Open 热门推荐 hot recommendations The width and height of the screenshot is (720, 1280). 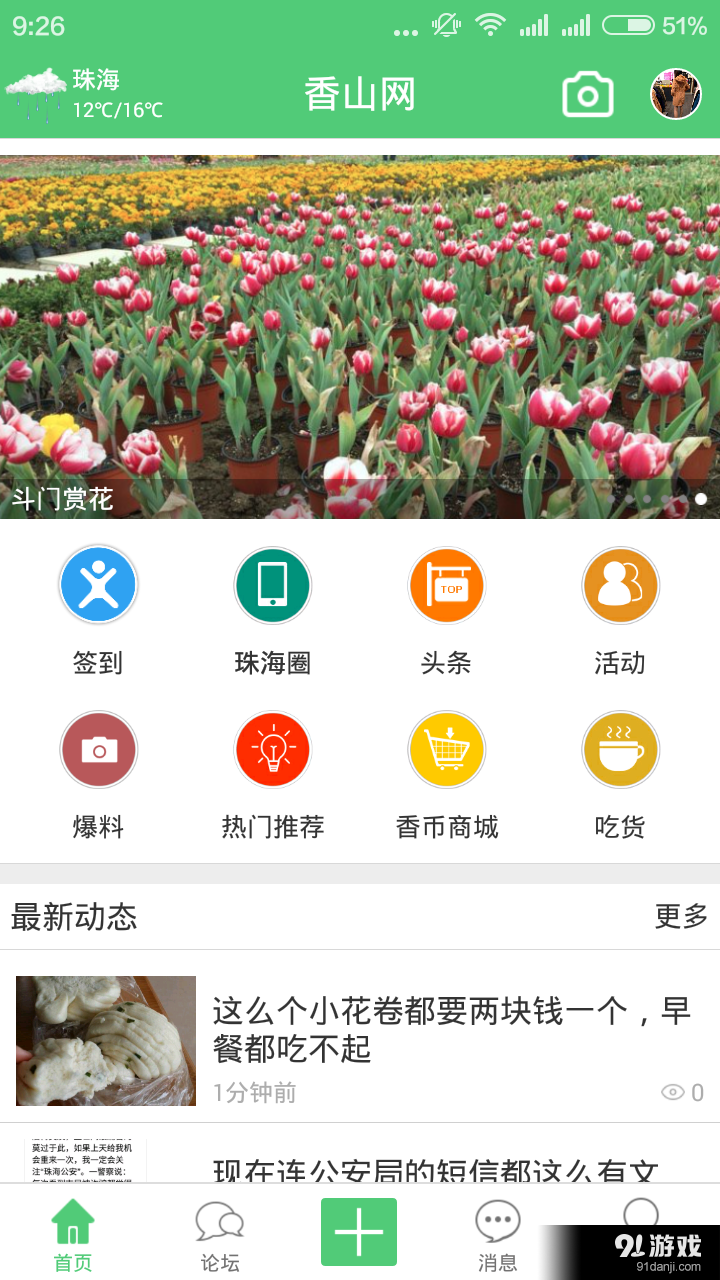coord(272,749)
